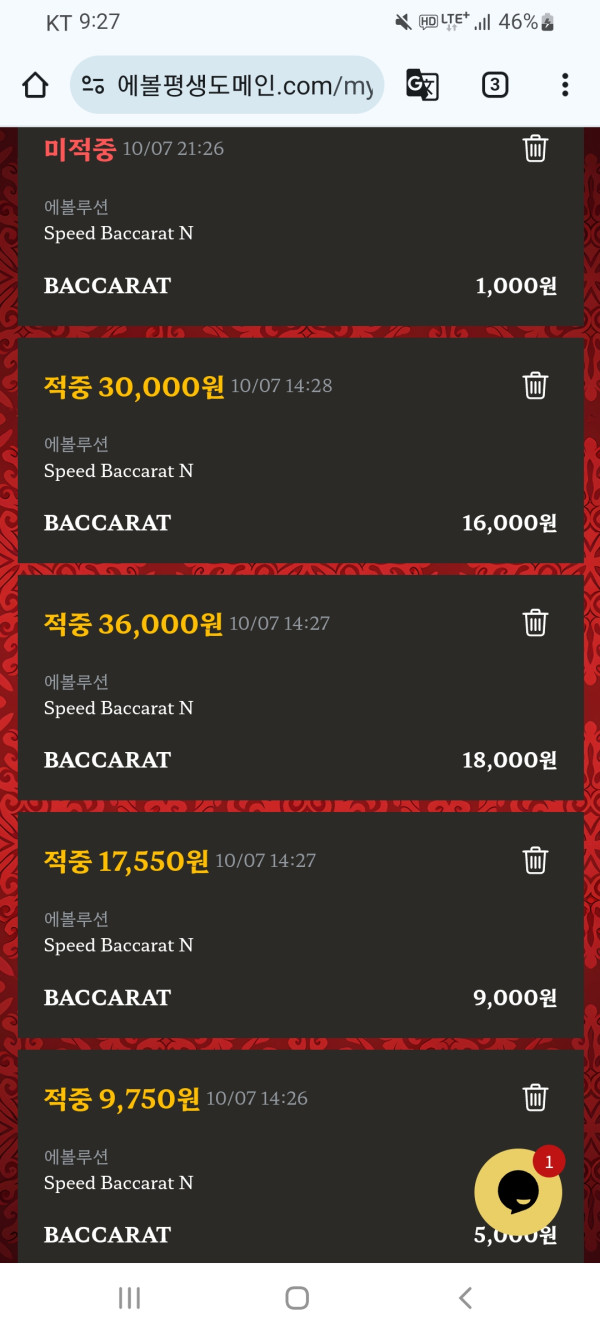Open the browser overflow menu

pyautogui.click(x=565, y=85)
